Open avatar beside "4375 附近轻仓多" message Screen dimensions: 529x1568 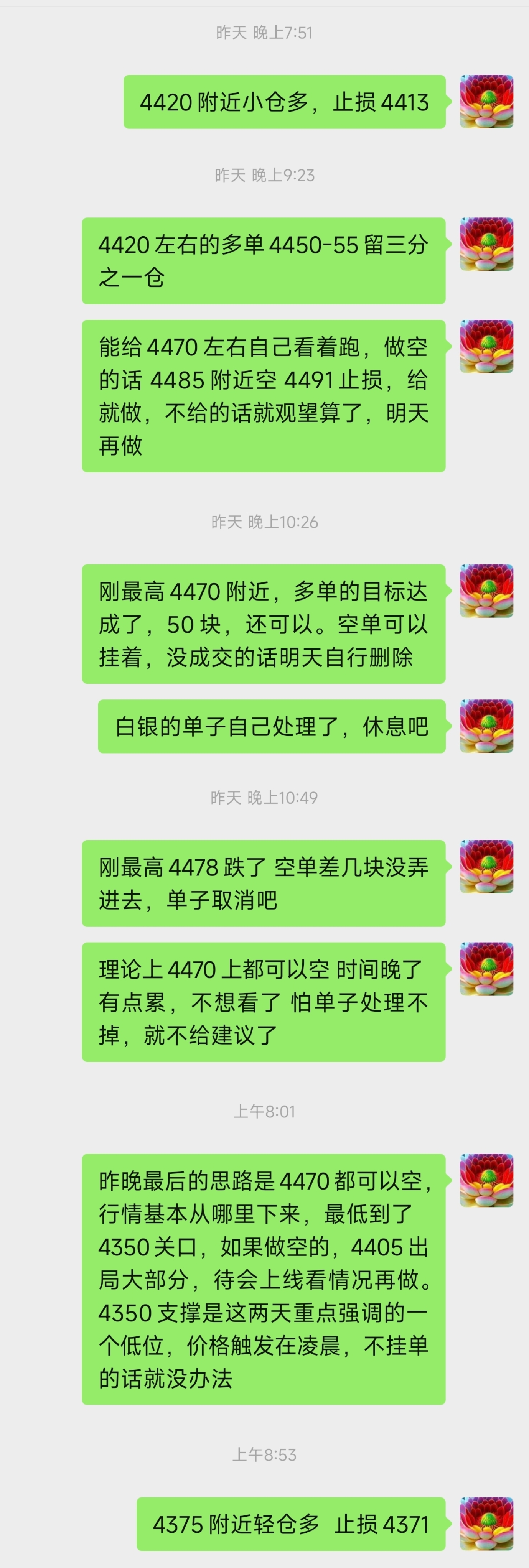486,1524
